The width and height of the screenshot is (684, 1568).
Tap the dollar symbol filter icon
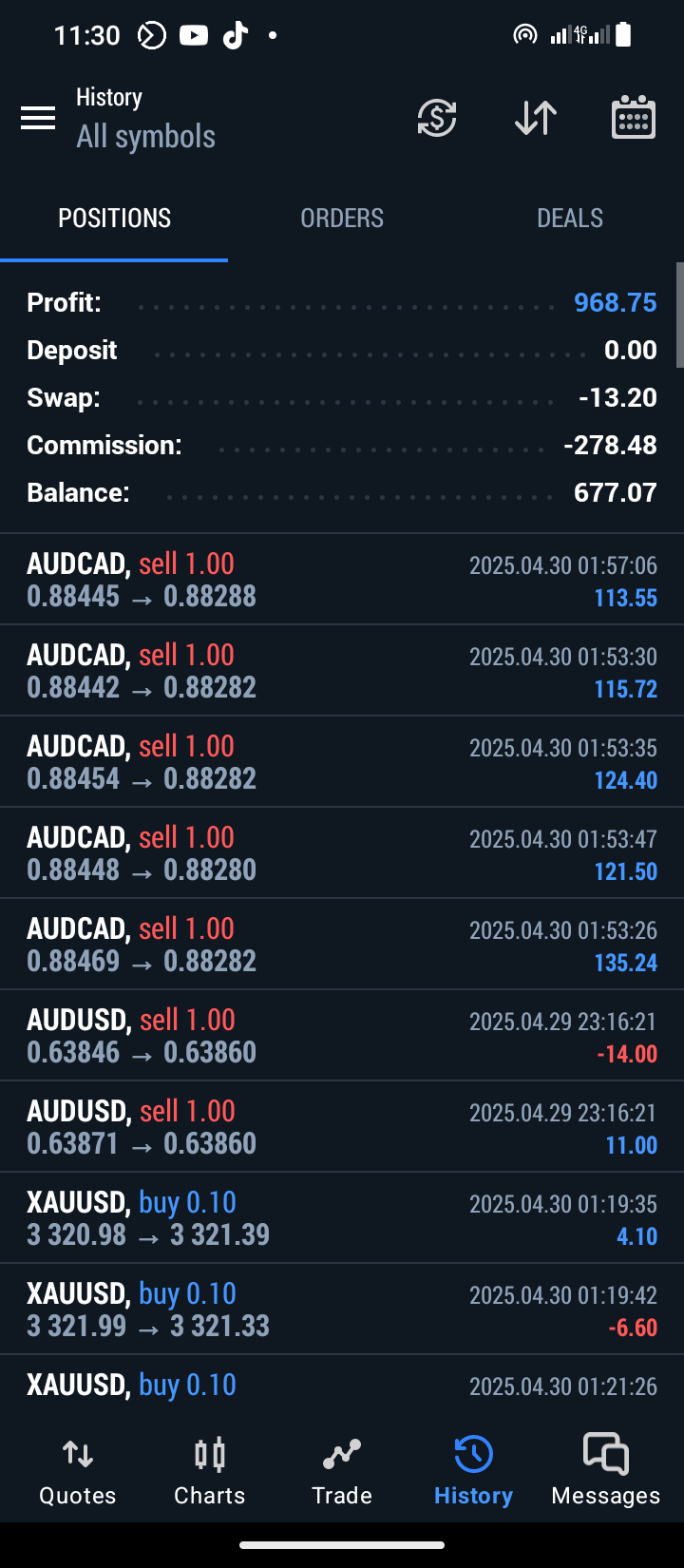pyautogui.click(x=437, y=118)
